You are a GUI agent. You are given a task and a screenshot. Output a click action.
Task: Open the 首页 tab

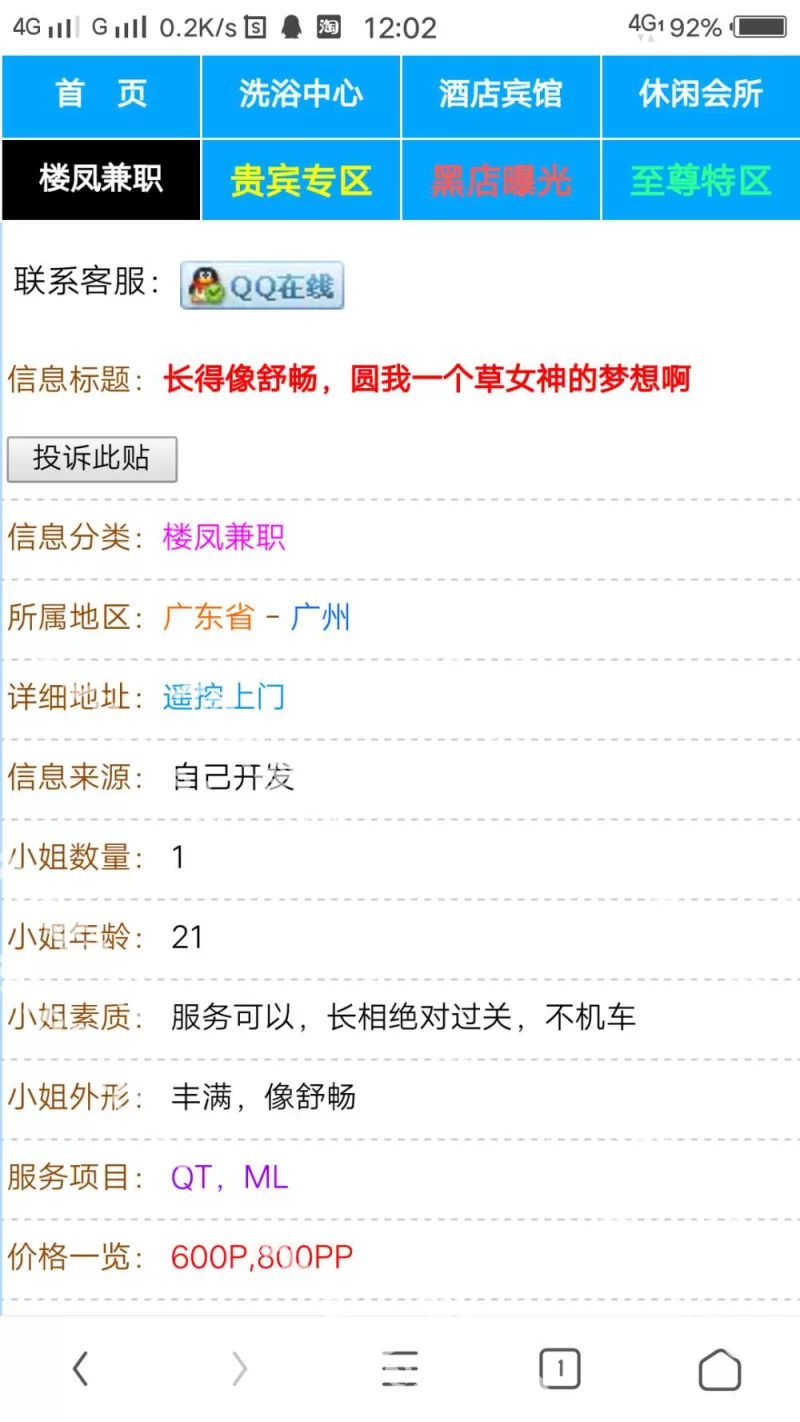click(x=101, y=95)
